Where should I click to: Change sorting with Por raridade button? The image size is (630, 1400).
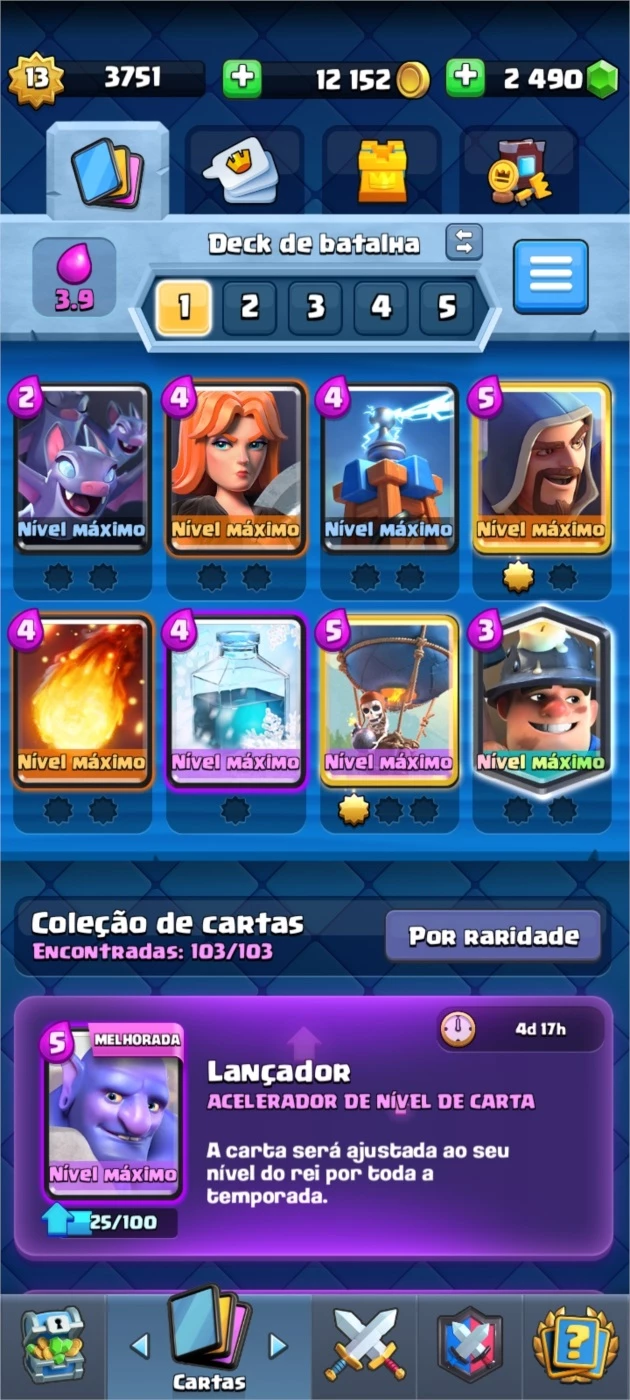point(493,936)
